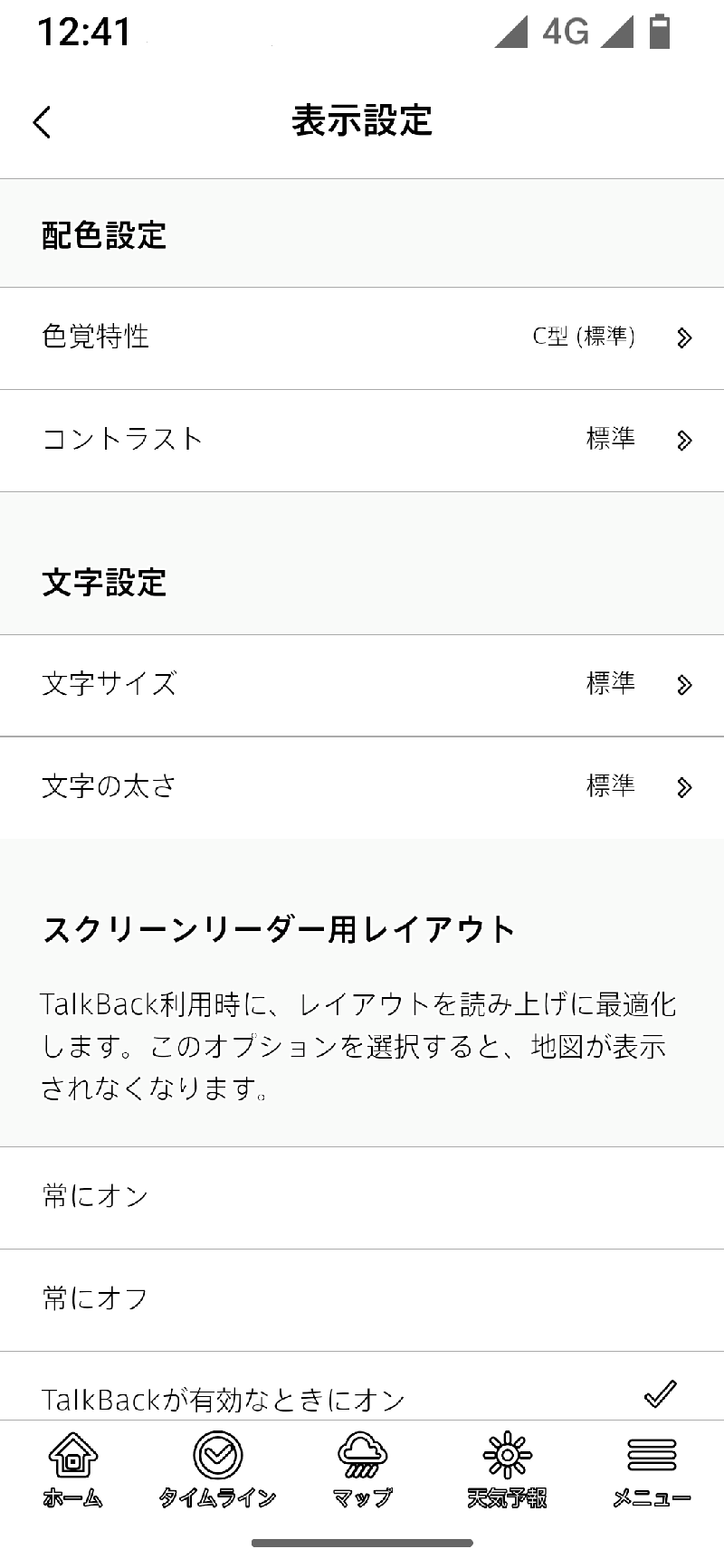Open the 色覚特性 setting
The width and height of the screenshot is (724, 1568).
pyautogui.click(x=362, y=337)
